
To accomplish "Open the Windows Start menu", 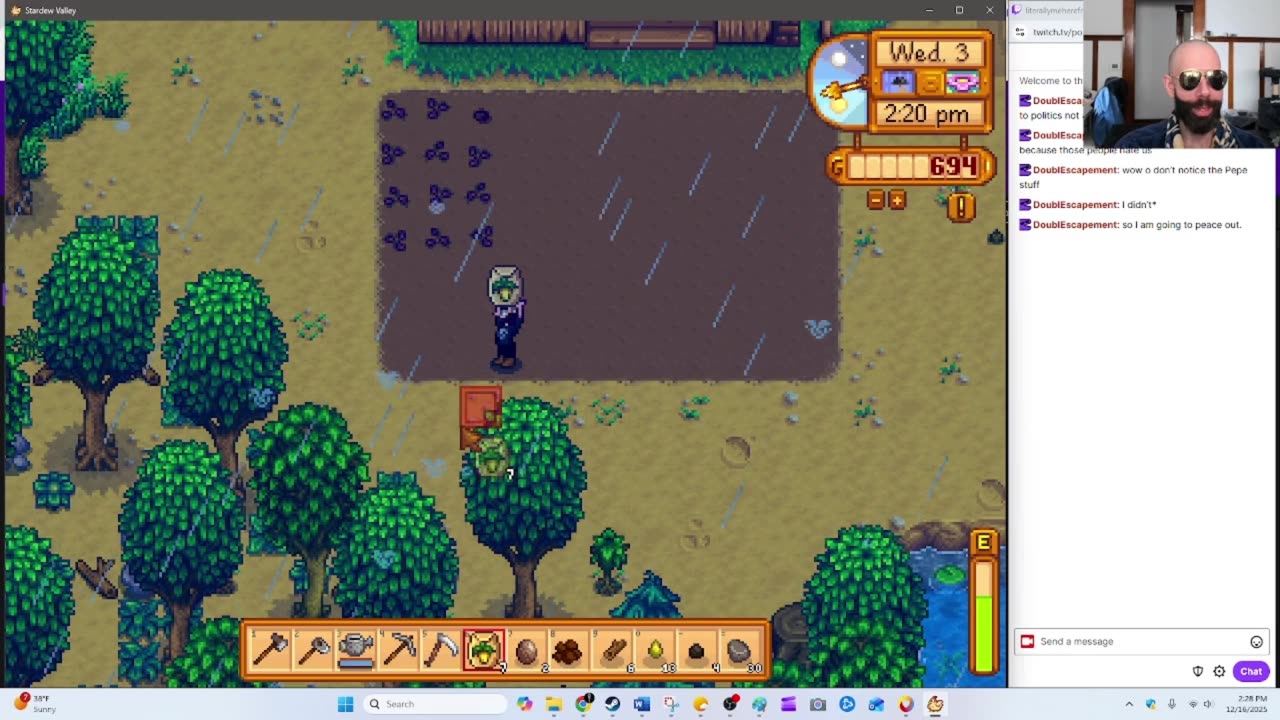I will (x=345, y=704).
